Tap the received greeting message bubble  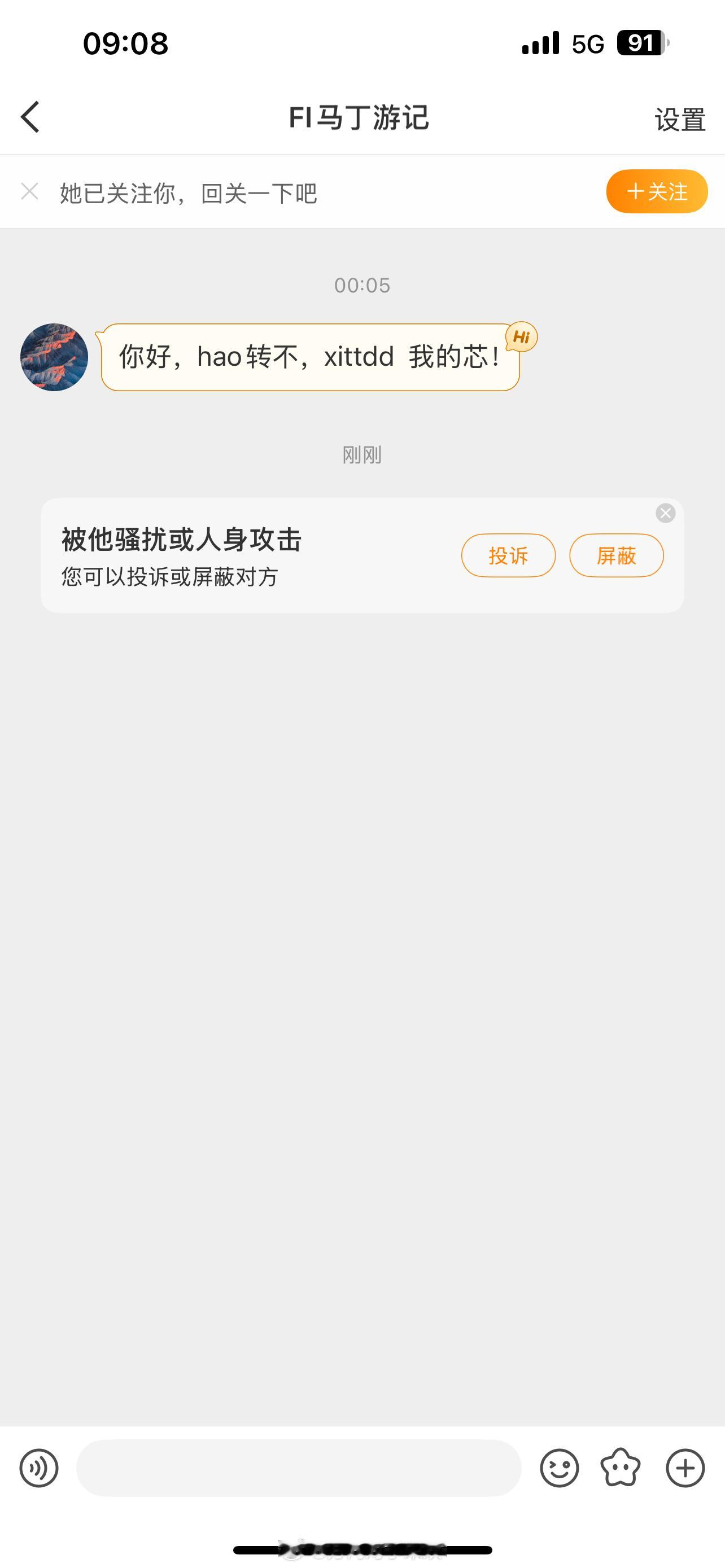(307, 358)
